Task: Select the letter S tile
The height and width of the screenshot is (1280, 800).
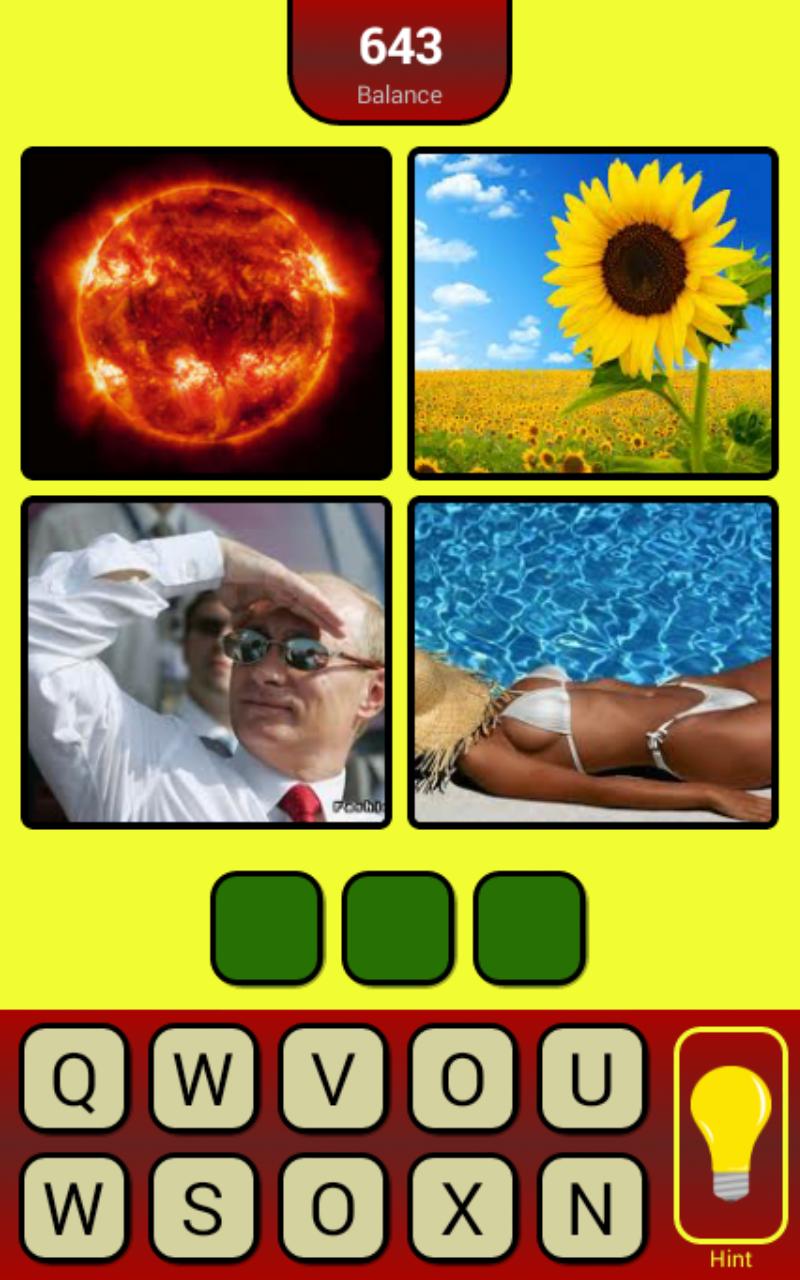Action: [204, 1208]
